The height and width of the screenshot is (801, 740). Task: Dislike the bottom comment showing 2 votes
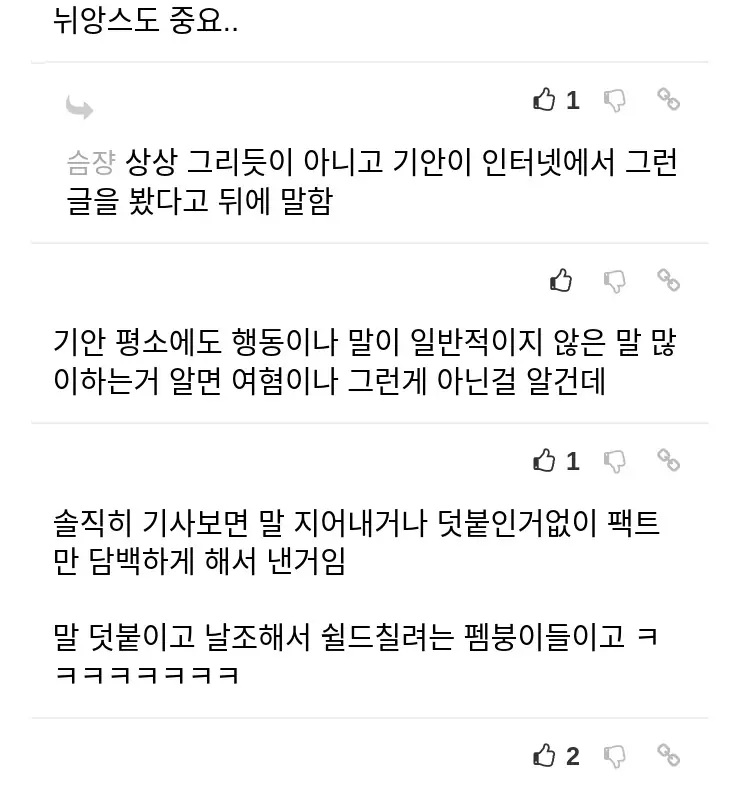pyautogui.click(x=616, y=756)
